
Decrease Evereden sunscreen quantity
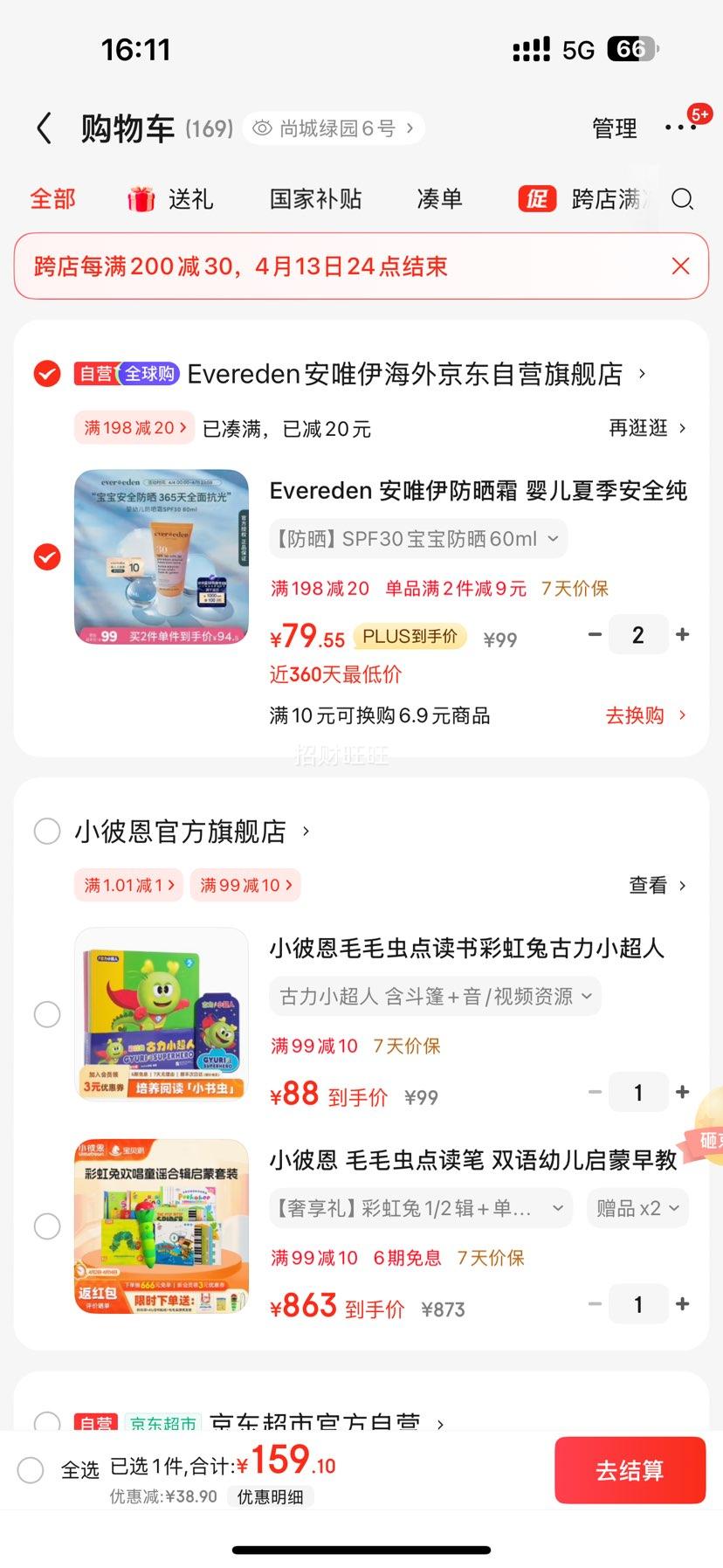[596, 635]
